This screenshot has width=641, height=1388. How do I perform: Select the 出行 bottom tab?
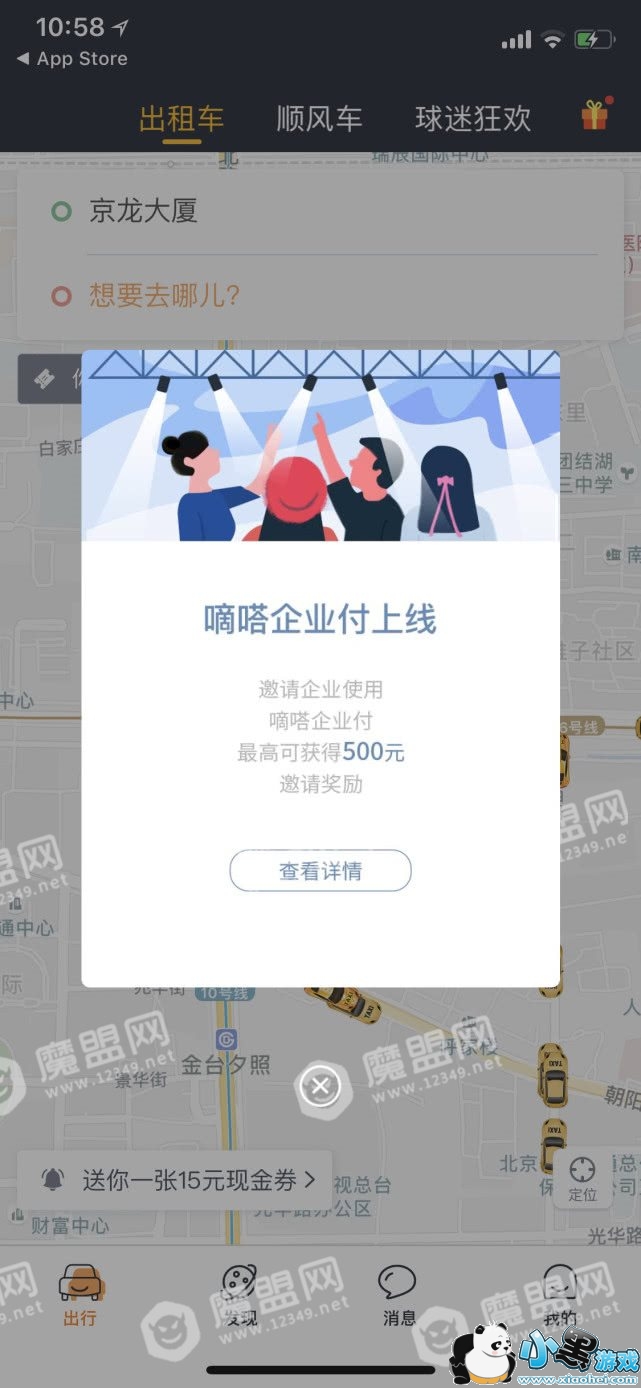(80, 1296)
